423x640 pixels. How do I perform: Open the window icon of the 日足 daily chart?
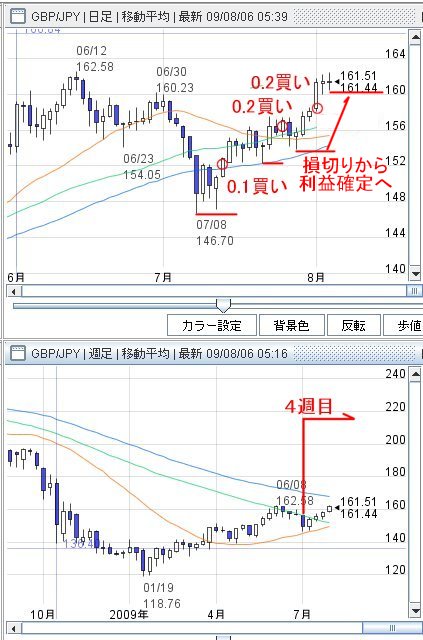pos(18,17)
